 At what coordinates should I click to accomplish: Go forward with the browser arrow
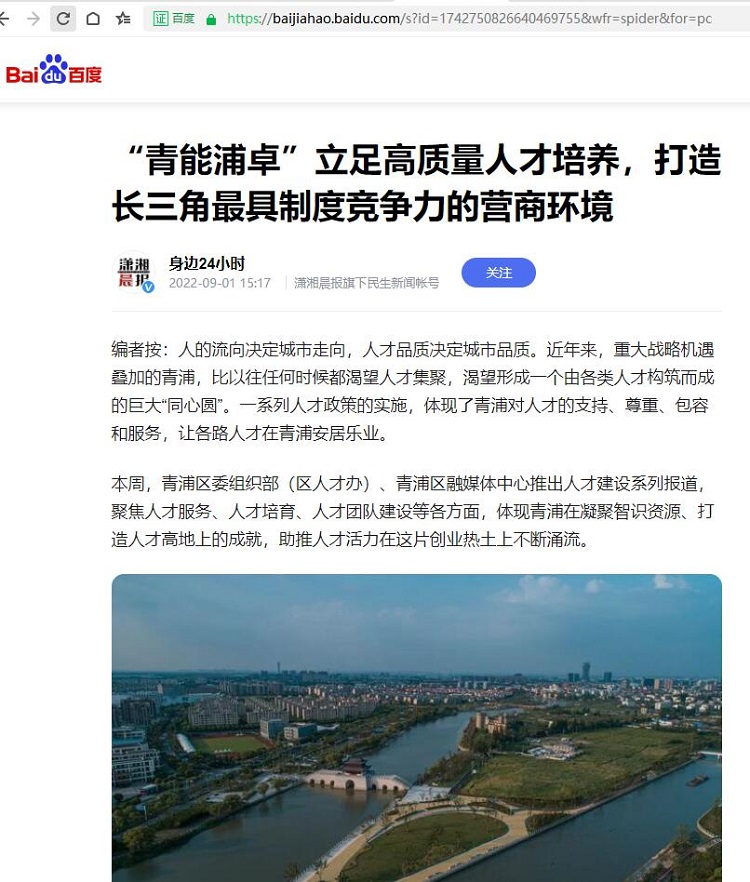[x=34, y=19]
